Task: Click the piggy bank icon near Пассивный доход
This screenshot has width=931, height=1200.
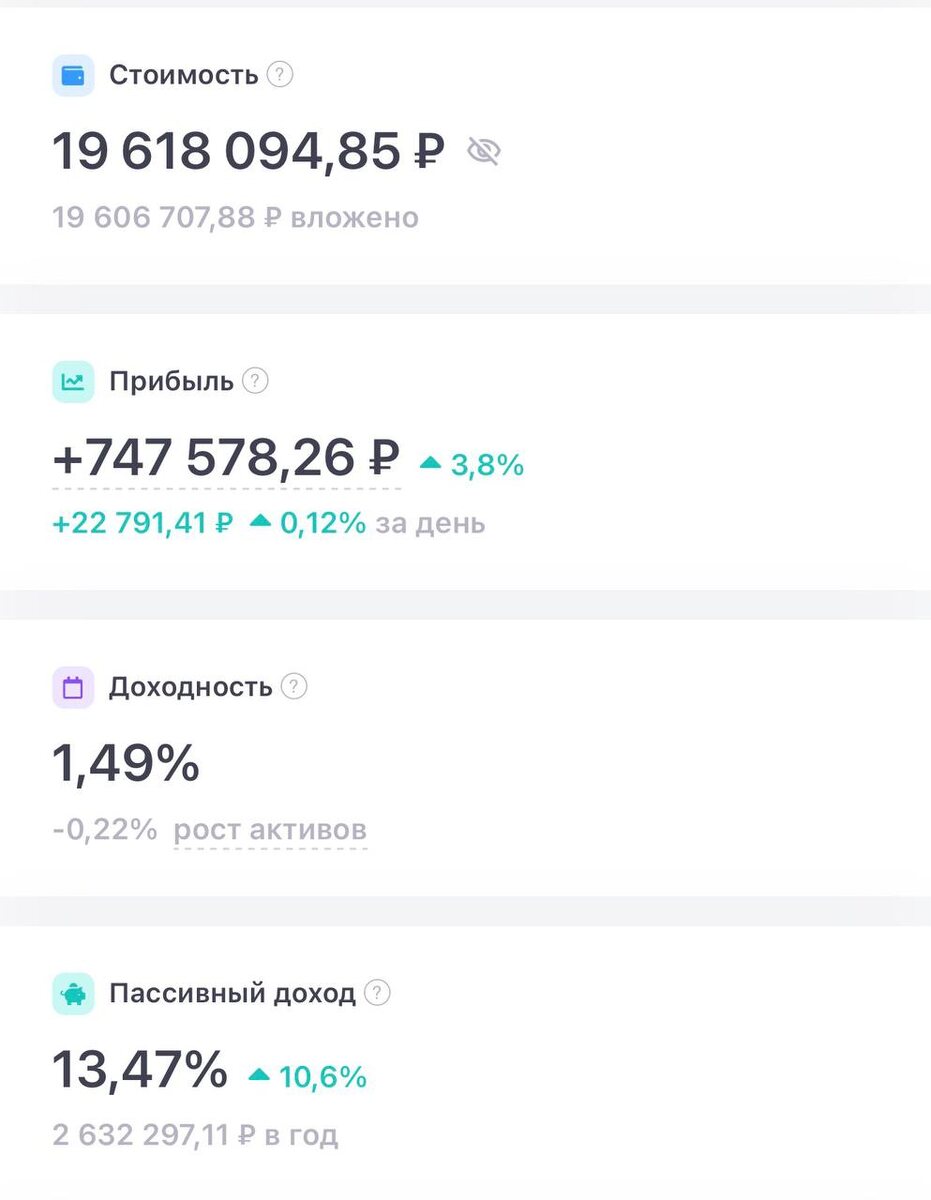Action: (71, 994)
